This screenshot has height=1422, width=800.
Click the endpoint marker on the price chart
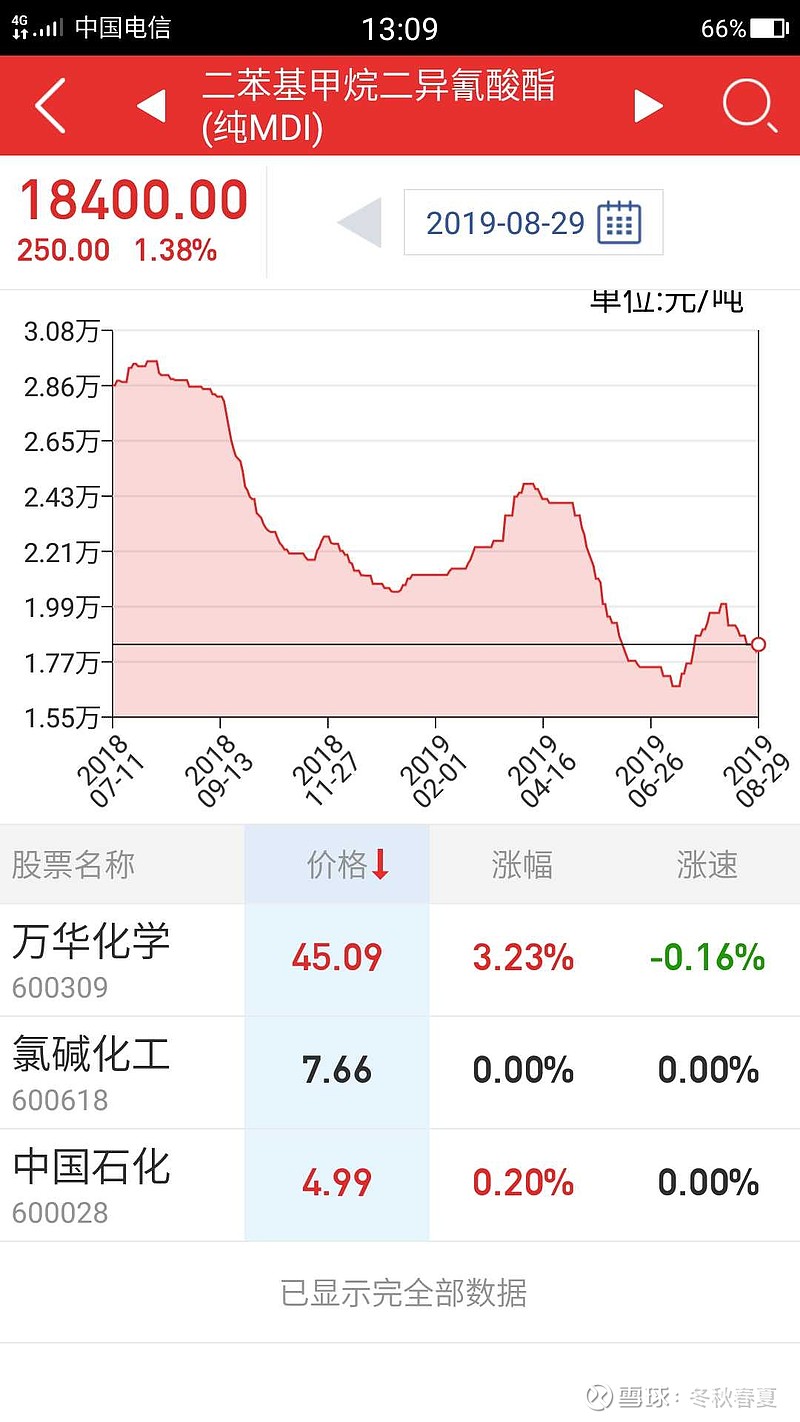759,645
